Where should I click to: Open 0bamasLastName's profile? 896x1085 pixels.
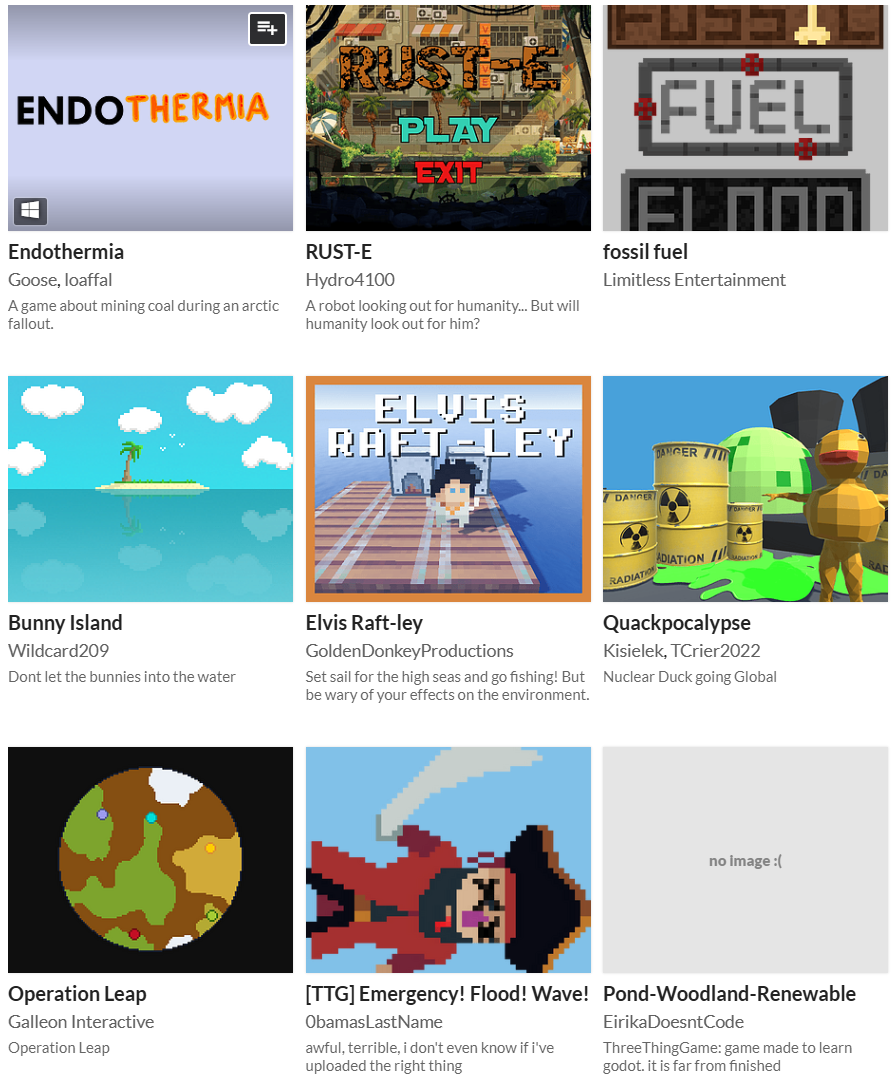(373, 1022)
